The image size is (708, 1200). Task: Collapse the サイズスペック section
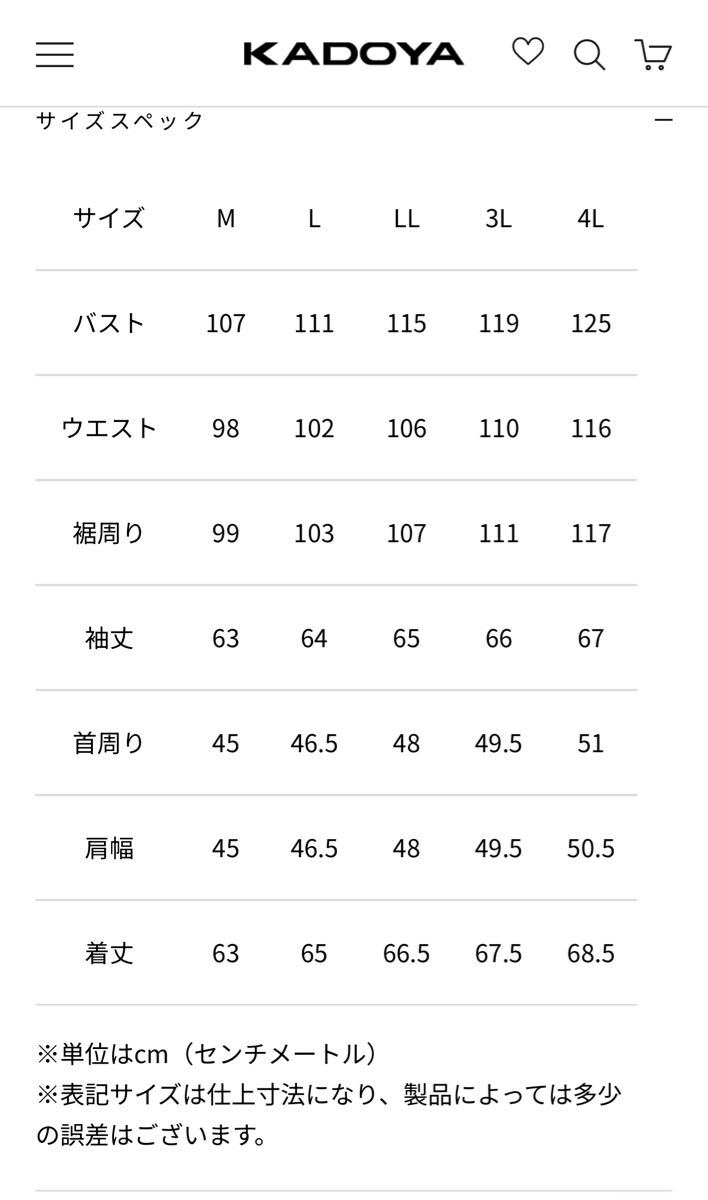(663, 120)
